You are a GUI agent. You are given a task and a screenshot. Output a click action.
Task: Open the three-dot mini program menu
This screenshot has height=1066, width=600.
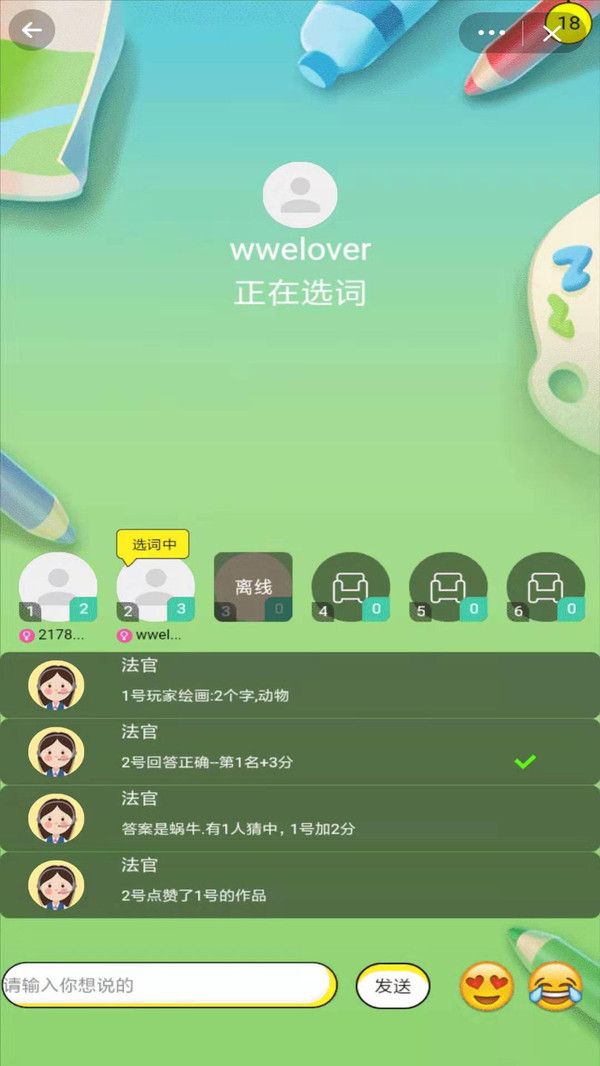(491, 32)
